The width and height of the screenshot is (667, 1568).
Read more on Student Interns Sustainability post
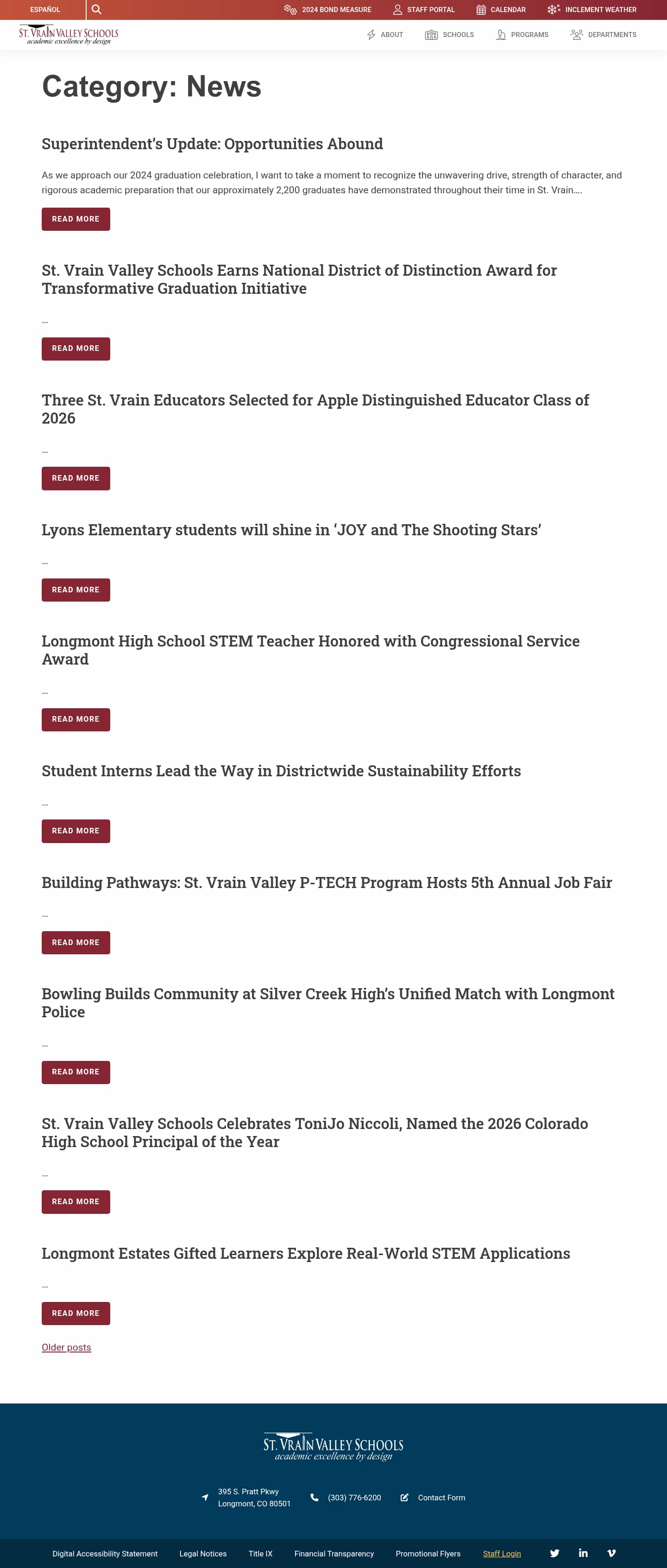click(76, 830)
